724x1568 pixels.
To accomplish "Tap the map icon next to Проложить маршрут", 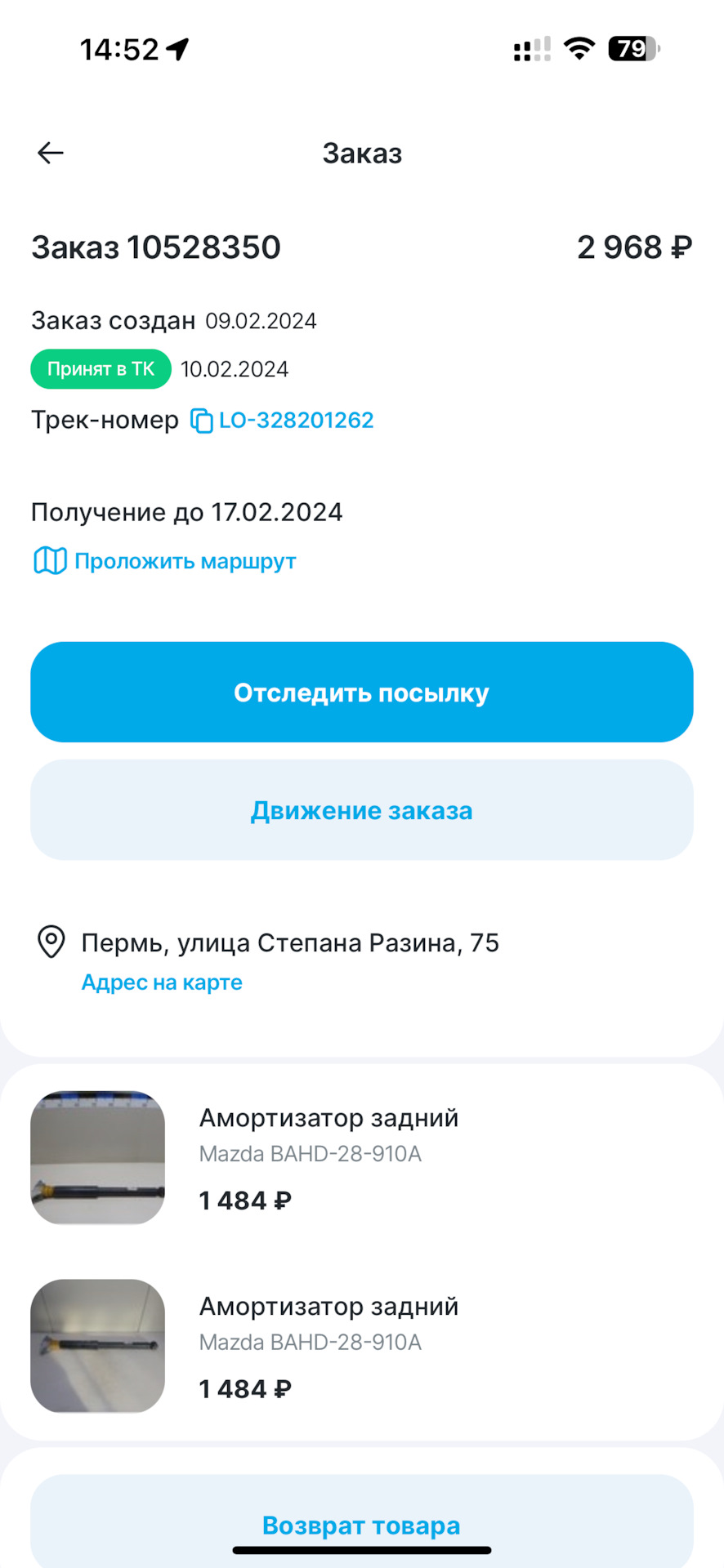I will coord(49,560).
